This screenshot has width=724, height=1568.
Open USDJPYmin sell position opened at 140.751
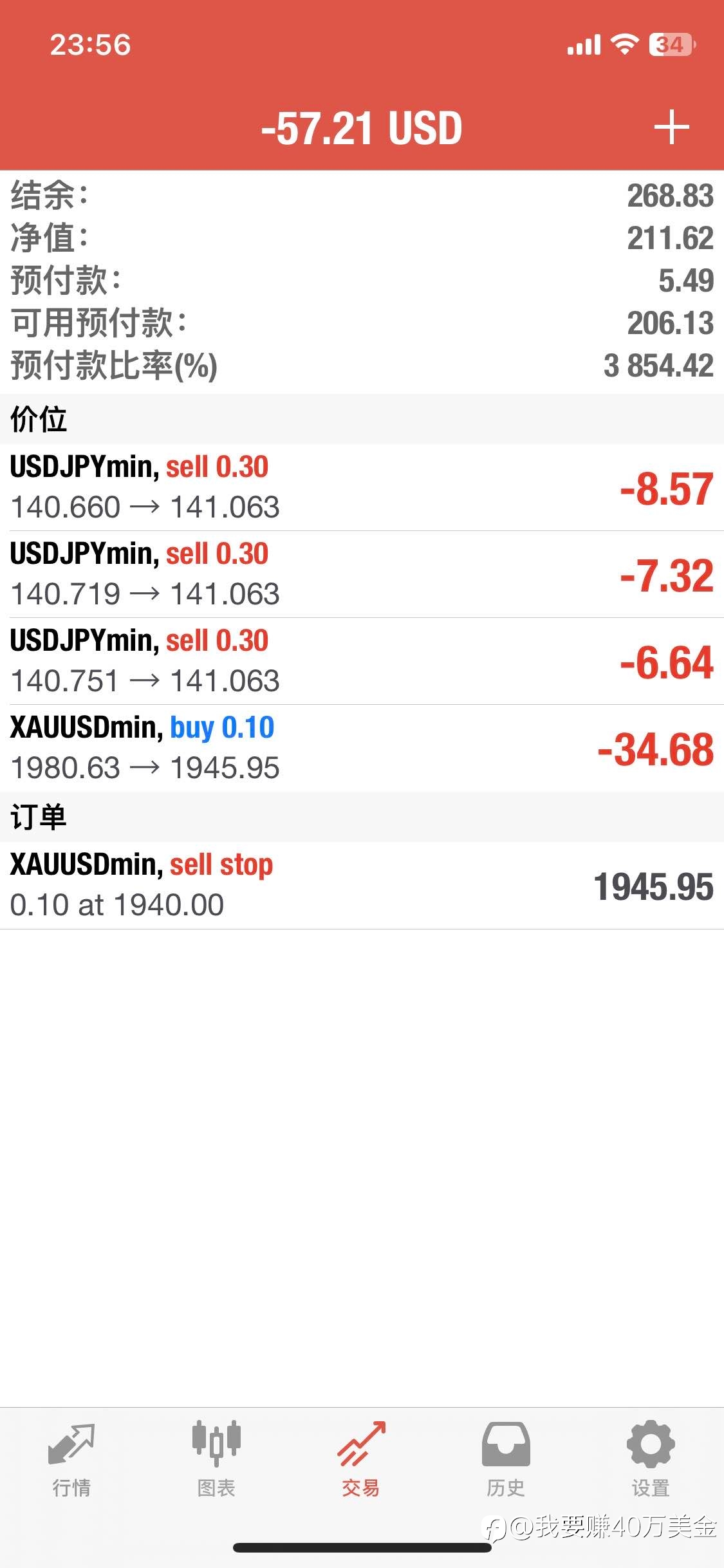pos(362,661)
